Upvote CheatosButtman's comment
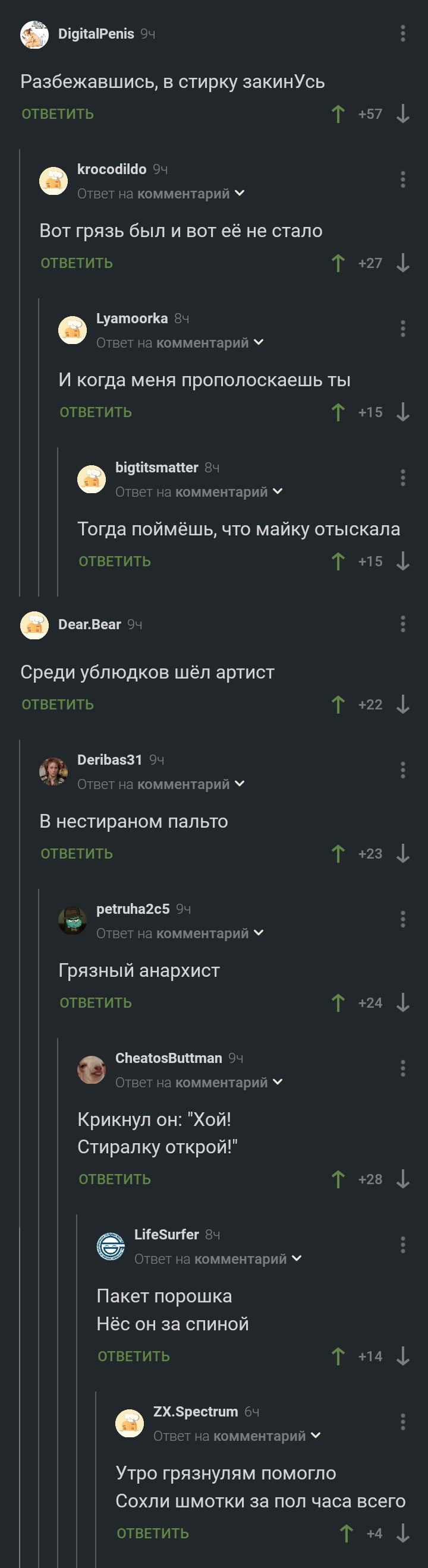This screenshot has width=428, height=1568. (x=338, y=1179)
